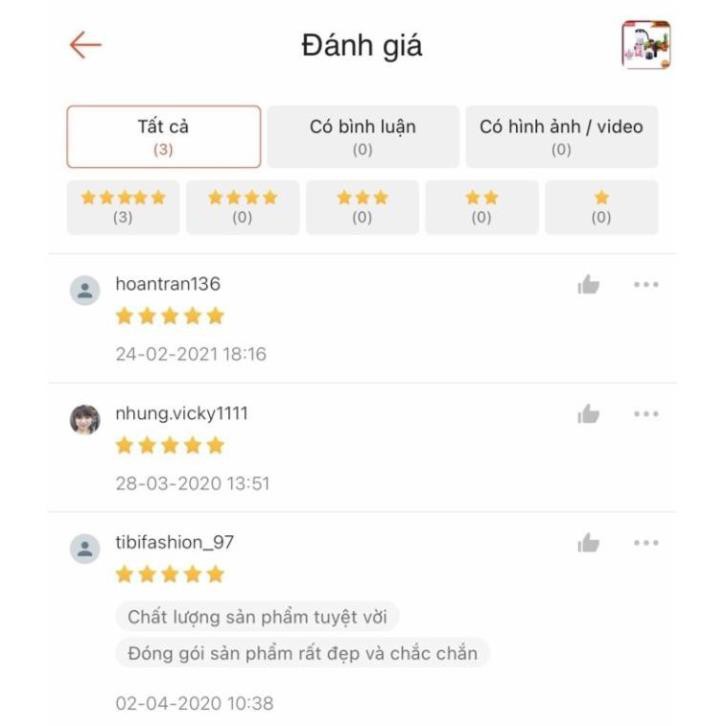Open more options for nhung.vicky1111's review
The height and width of the screenshot is (726, 726).
(x=646, y=414)
